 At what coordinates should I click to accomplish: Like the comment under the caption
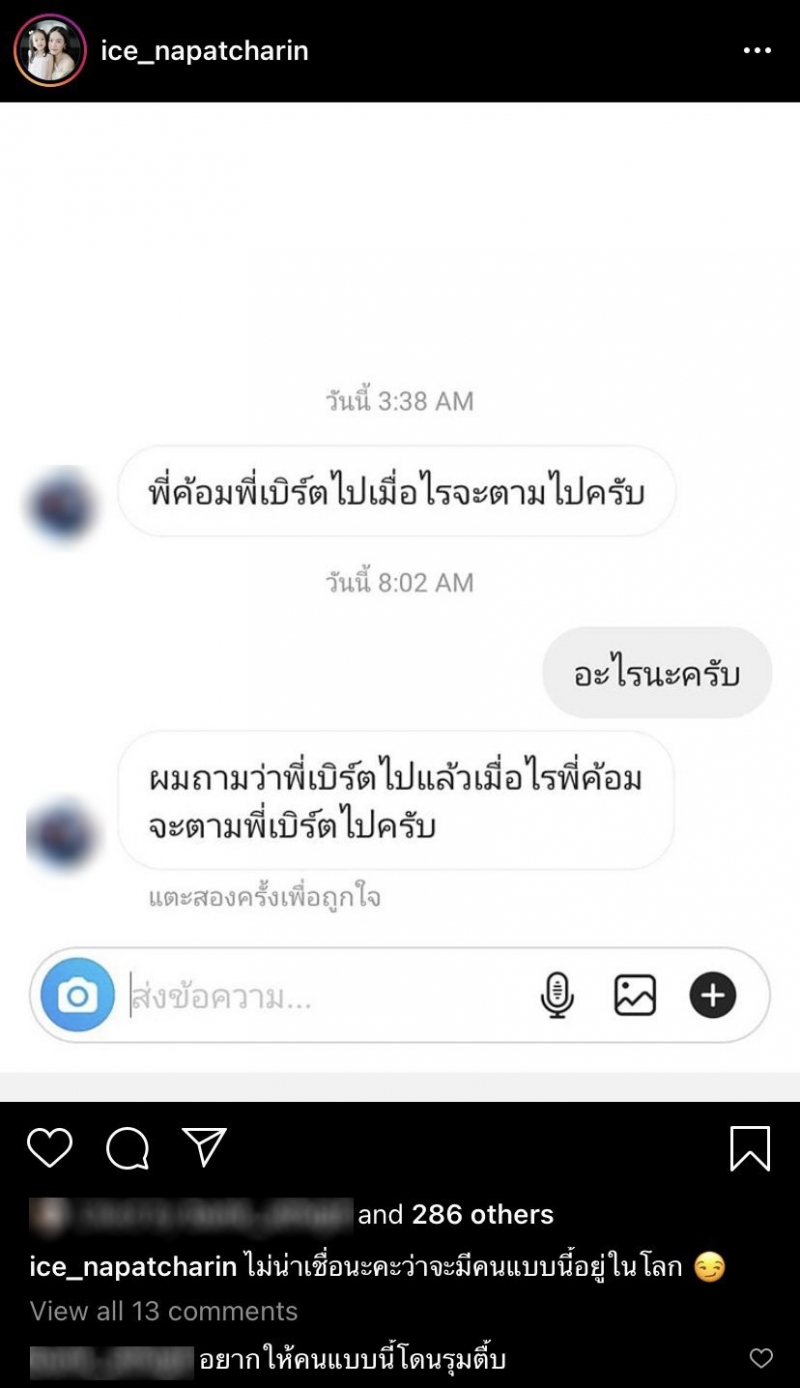tap(762, 1358)
